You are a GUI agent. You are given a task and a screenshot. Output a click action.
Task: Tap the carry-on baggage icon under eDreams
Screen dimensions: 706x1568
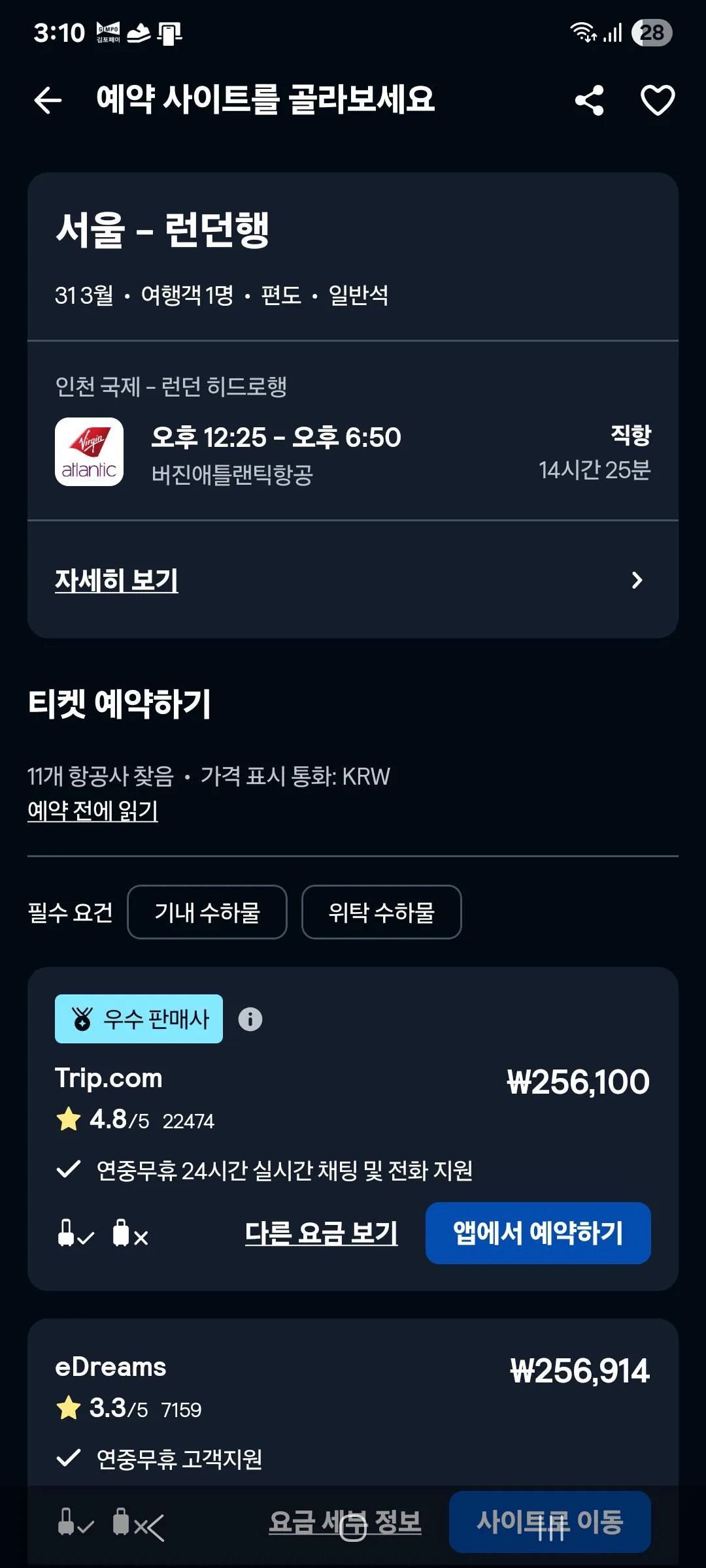click(x=72, y=1522)
